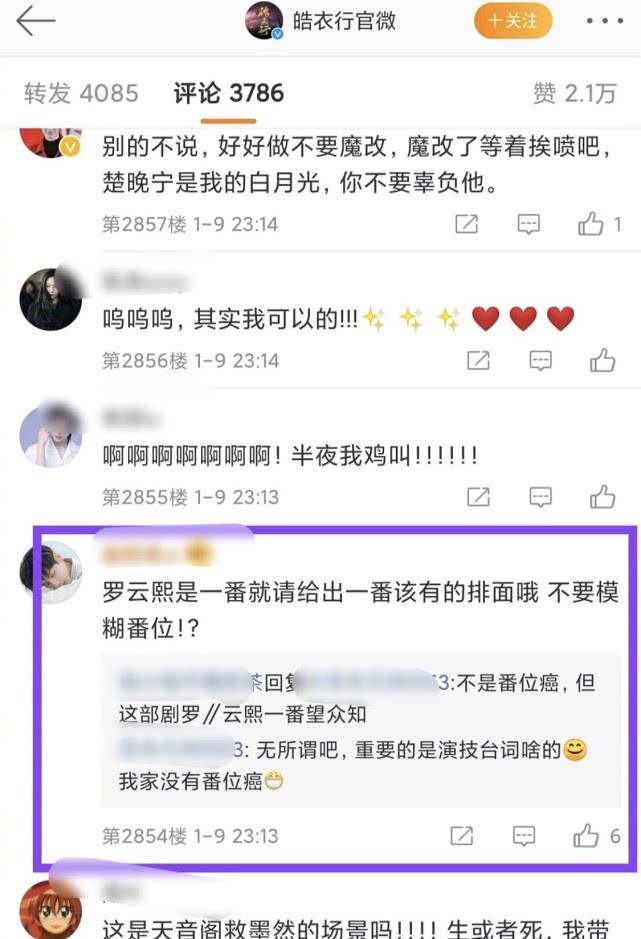
Task: Like the comment on floor 2857
Action: pyautogui.click(x=591, y=224)
